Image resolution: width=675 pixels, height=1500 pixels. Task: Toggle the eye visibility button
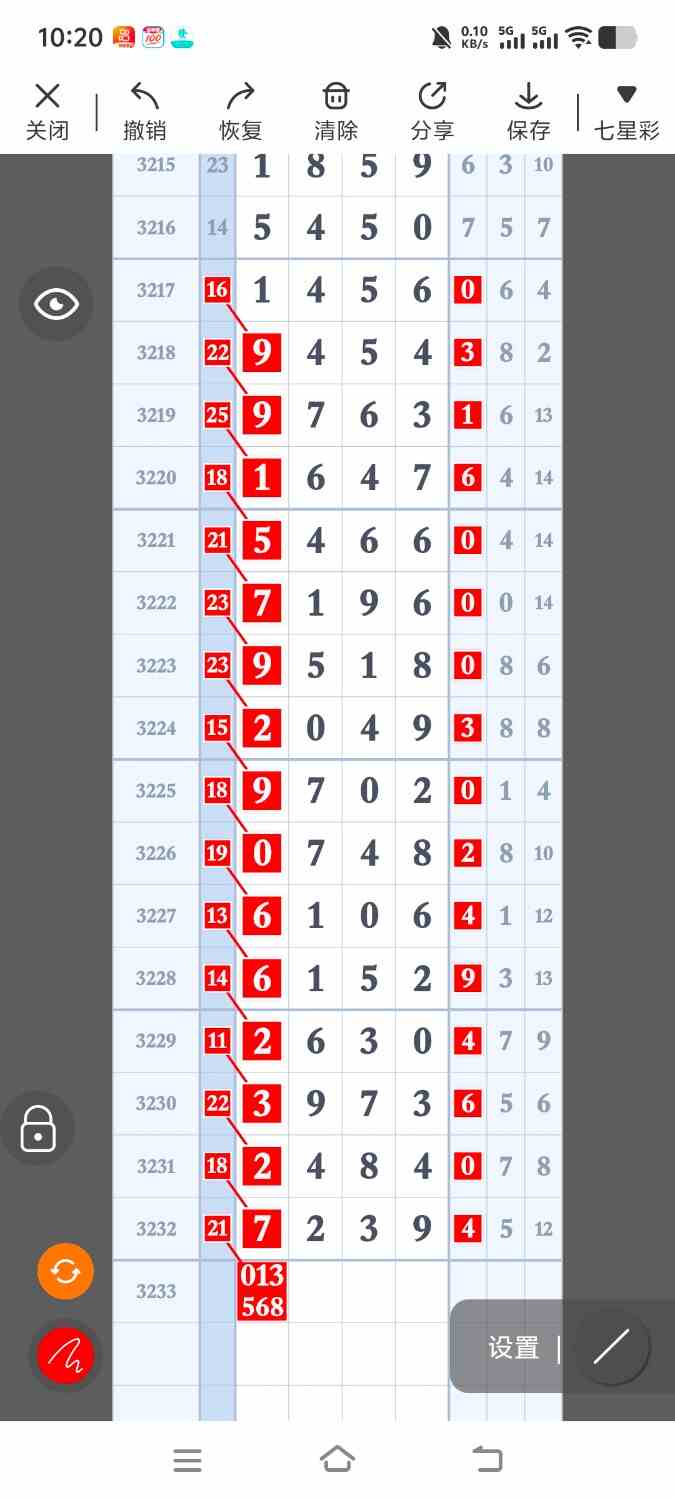(x=56, y=304)
